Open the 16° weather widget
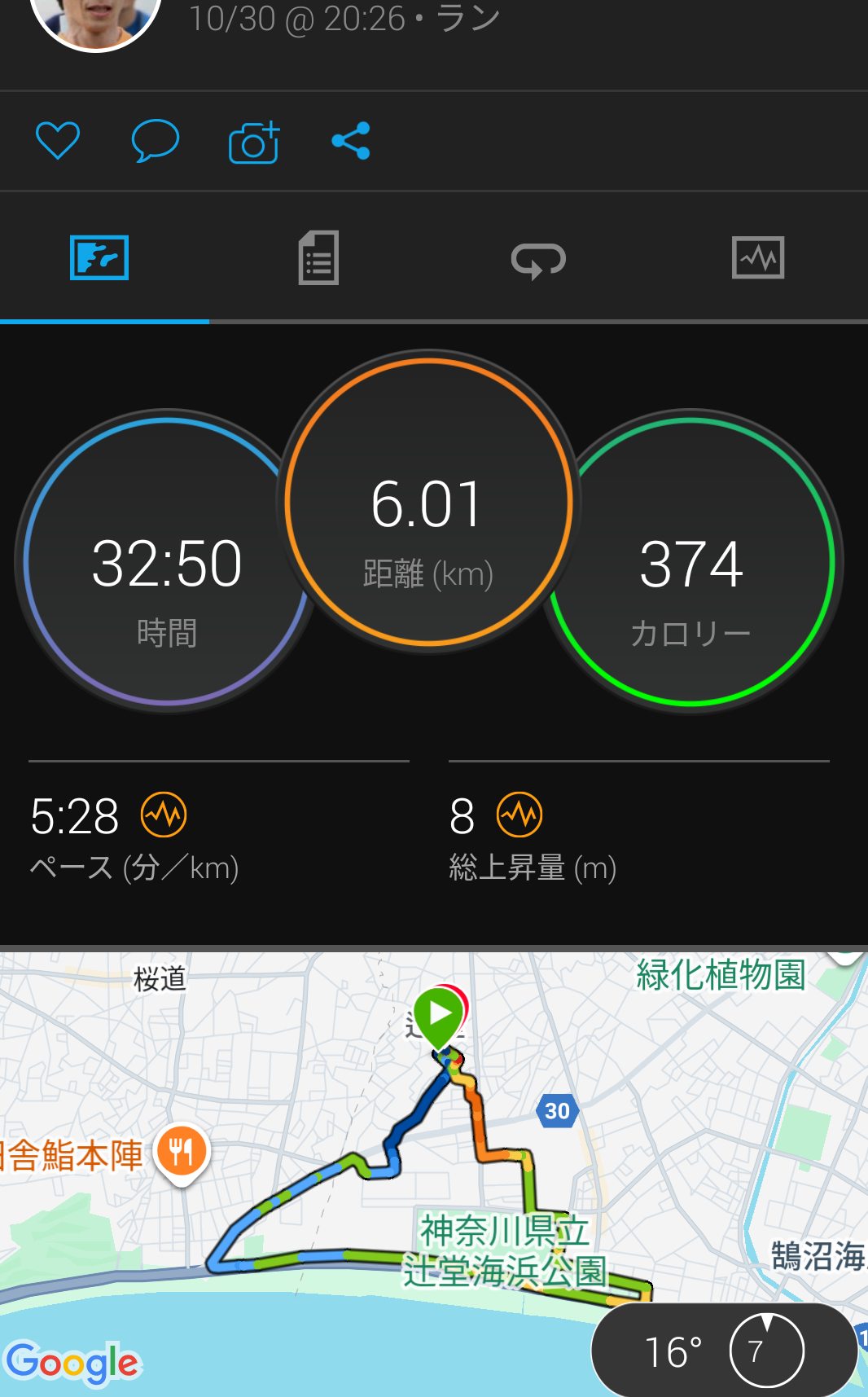This screenshot has height=1397, width=868. click(723, 1351)
